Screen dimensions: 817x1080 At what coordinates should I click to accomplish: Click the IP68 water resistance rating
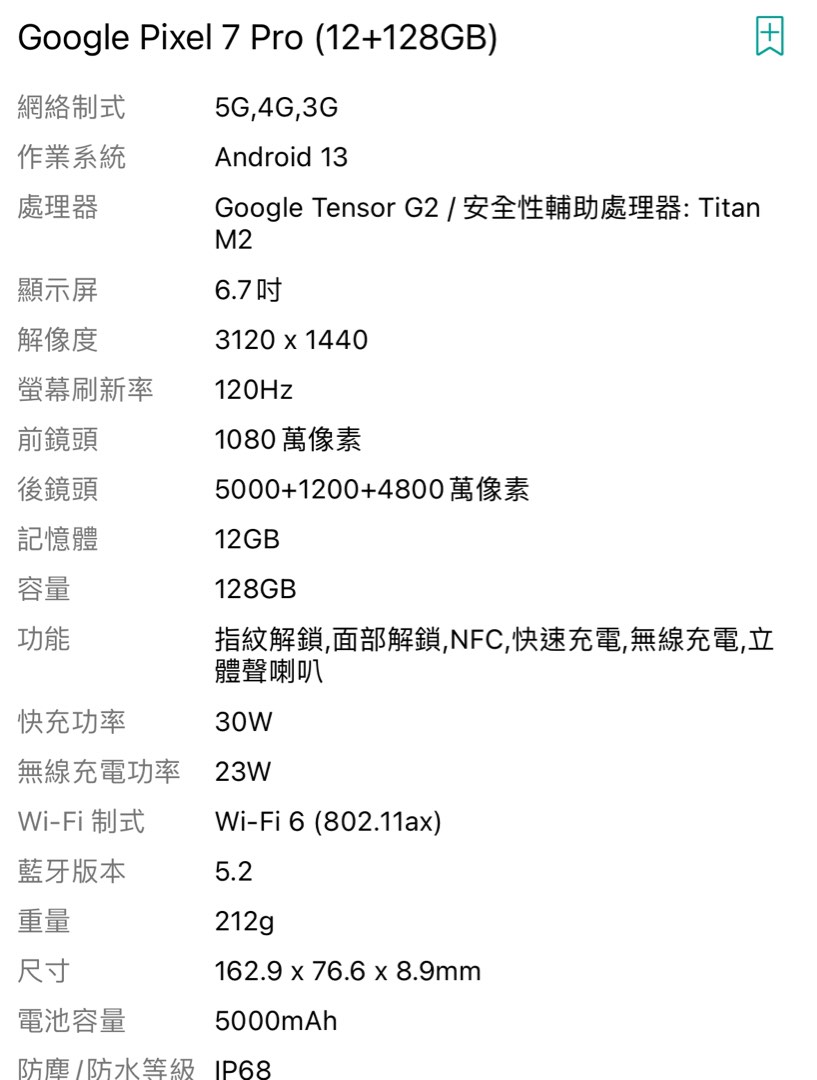tap(241, 1068)
